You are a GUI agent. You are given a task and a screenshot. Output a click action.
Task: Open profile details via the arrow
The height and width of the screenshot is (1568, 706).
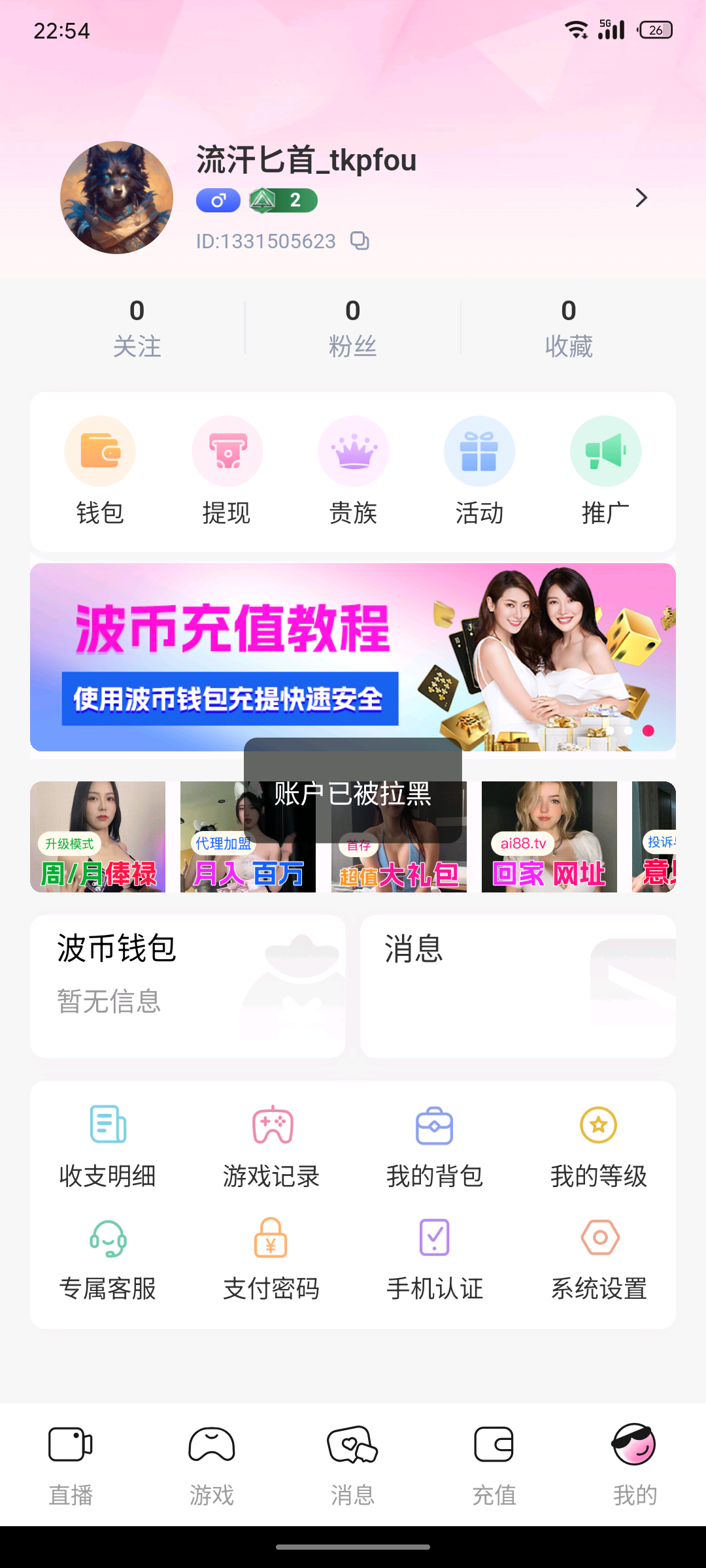click(x=641, y=198)
